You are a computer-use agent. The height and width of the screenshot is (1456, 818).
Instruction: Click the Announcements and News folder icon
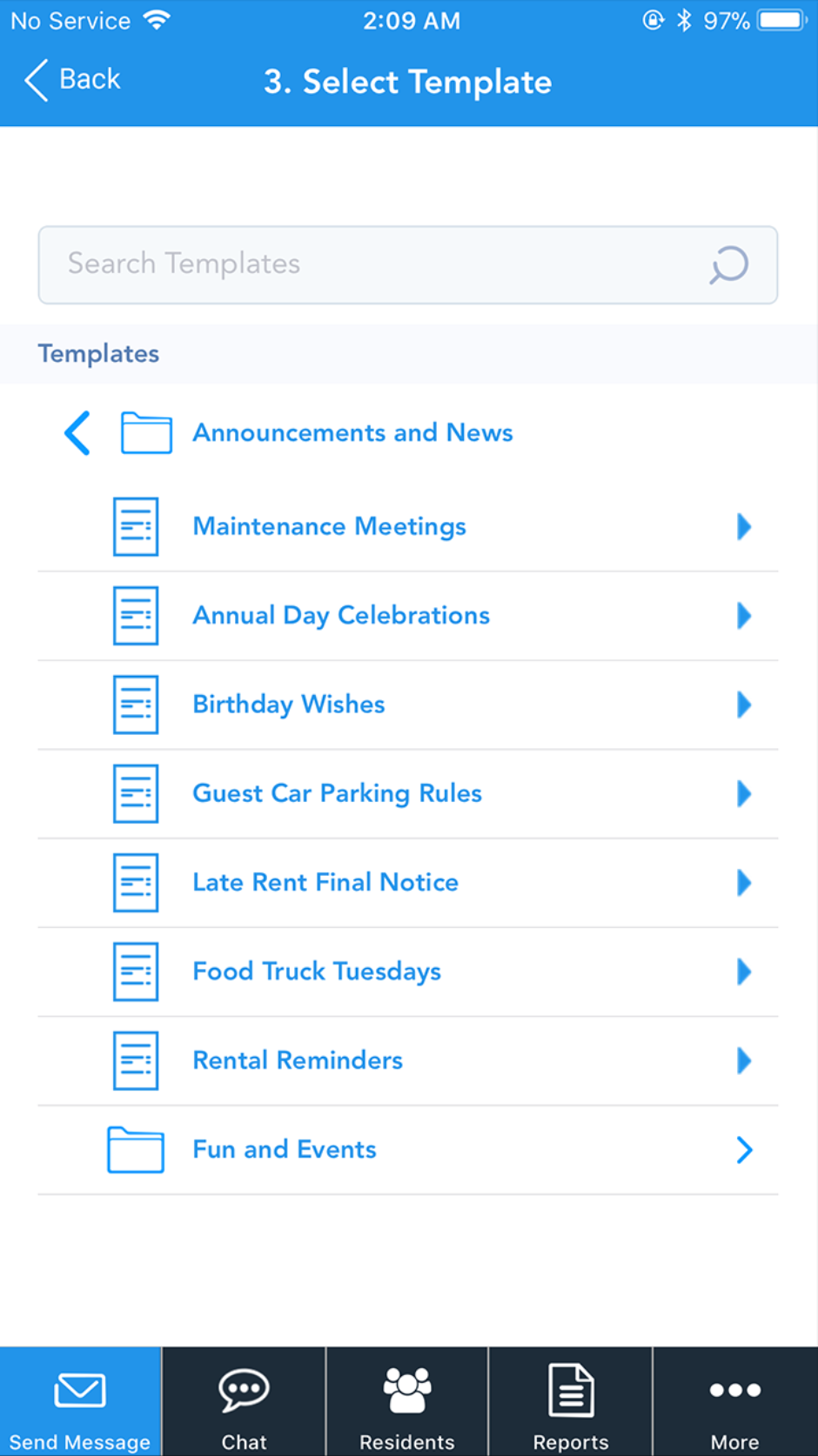click(x=146, y=432)
